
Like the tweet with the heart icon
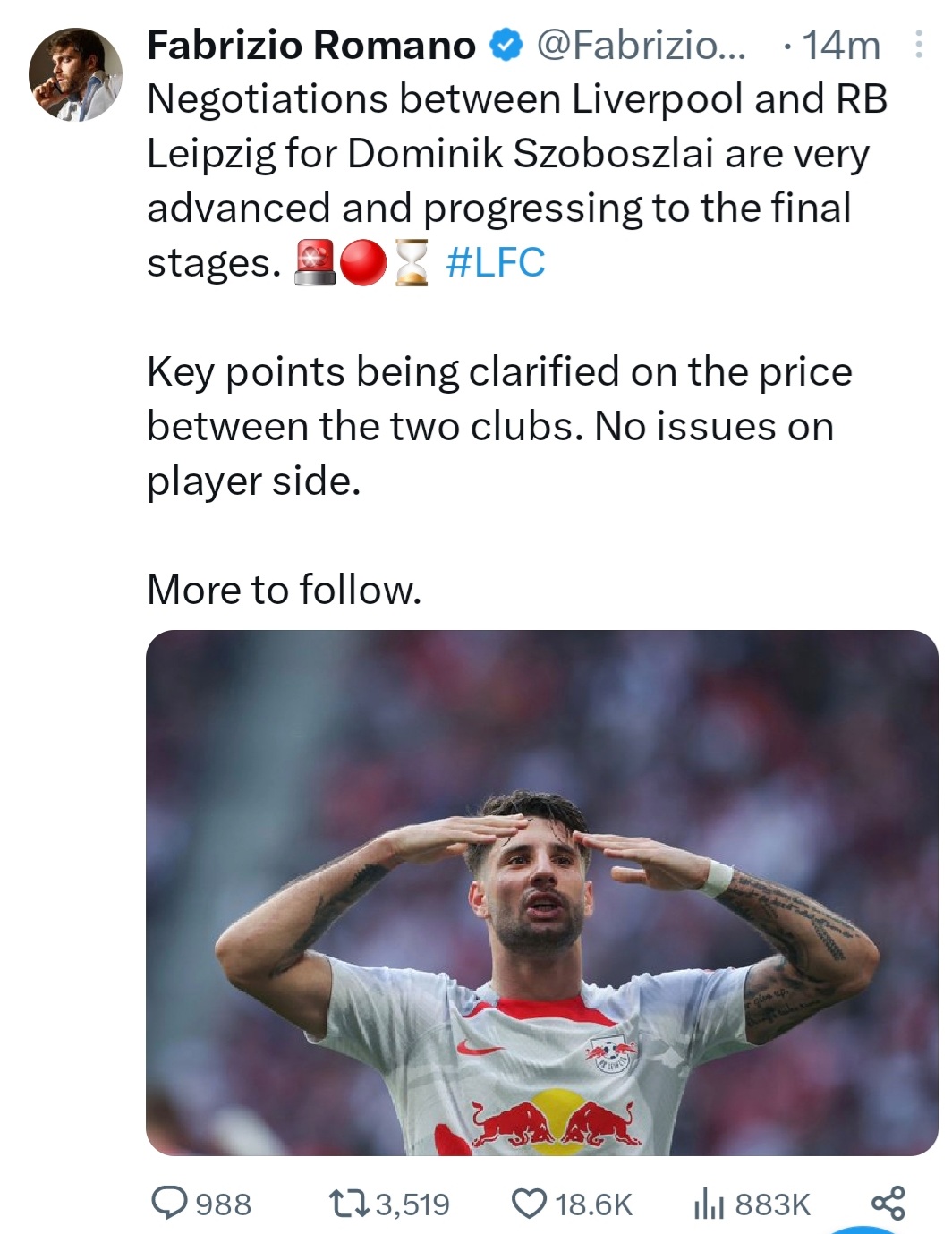pos(529,1204)
